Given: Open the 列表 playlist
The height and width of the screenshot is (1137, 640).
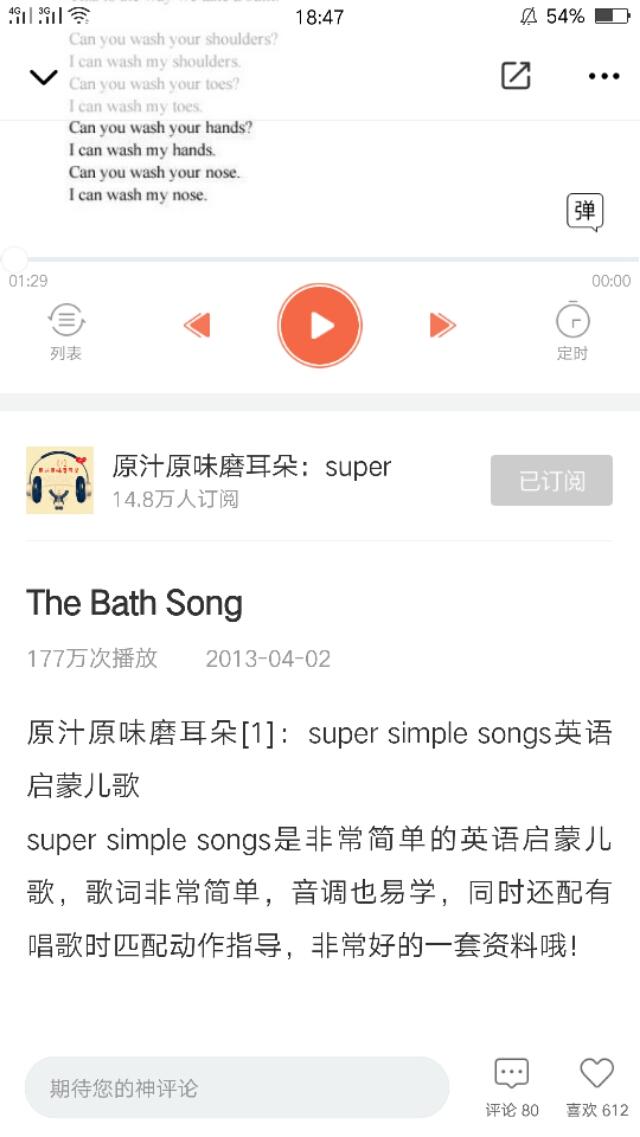Looking at the screenshot, I should [66, 331].
